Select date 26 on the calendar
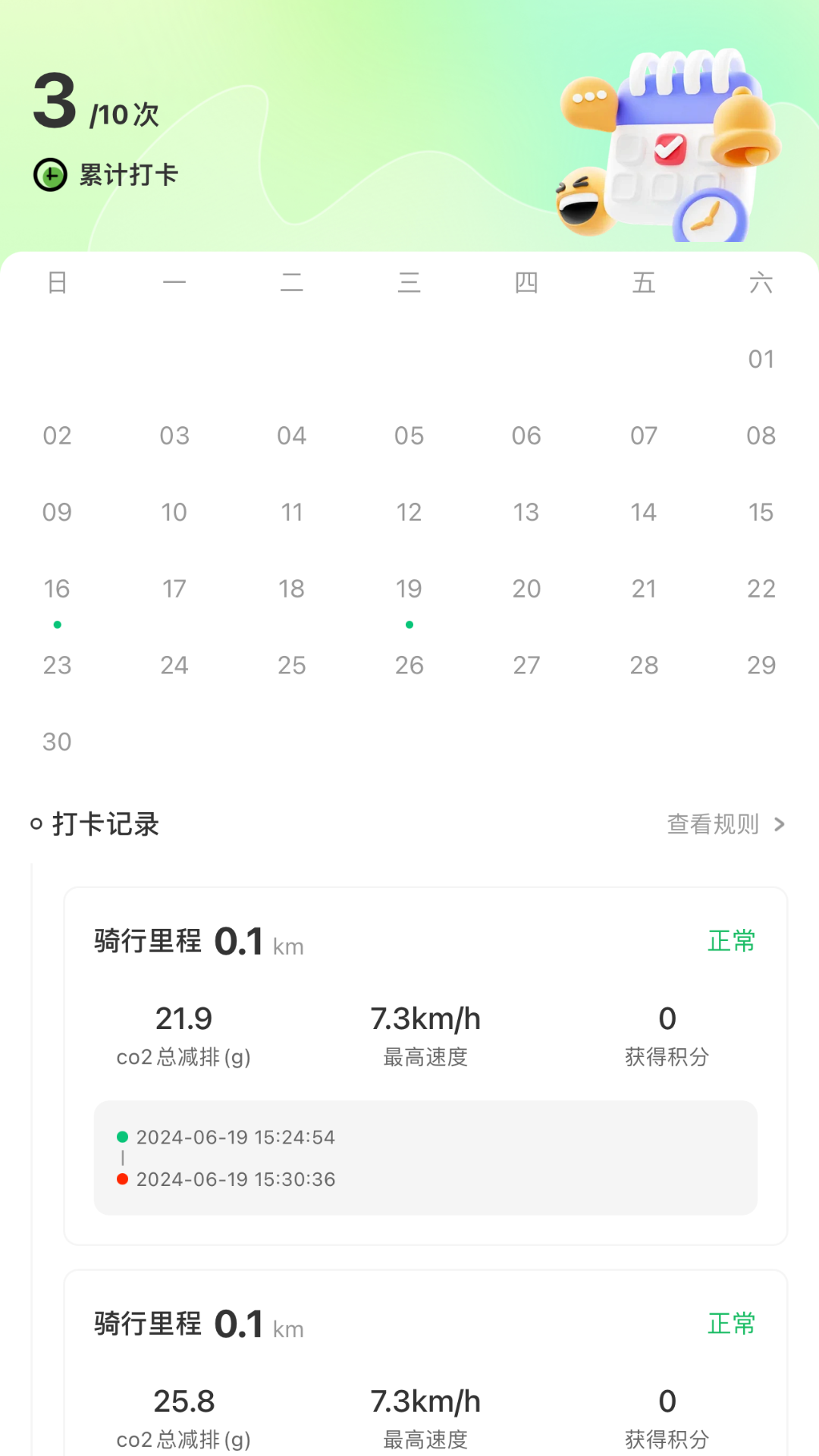This screenshot has width=819, height=1456. (x=409, y=665)
